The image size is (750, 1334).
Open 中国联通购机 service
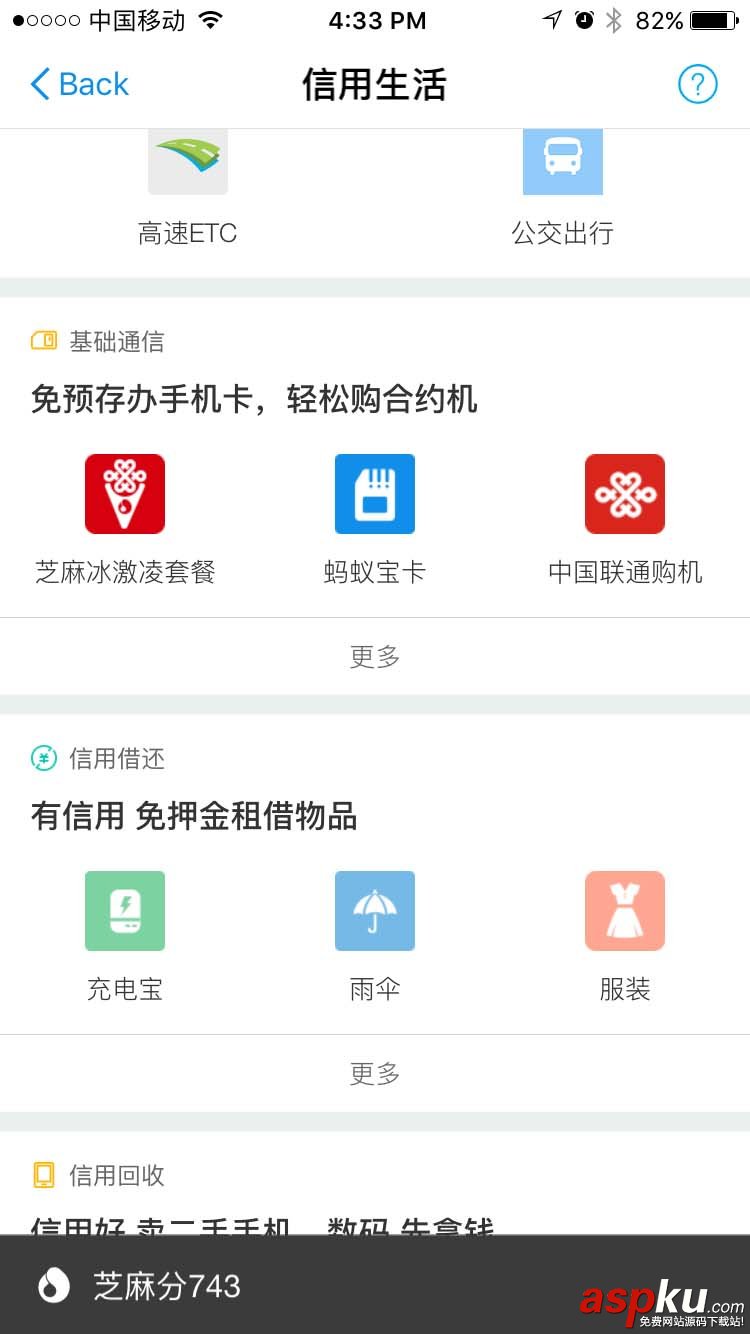point(624,493)
